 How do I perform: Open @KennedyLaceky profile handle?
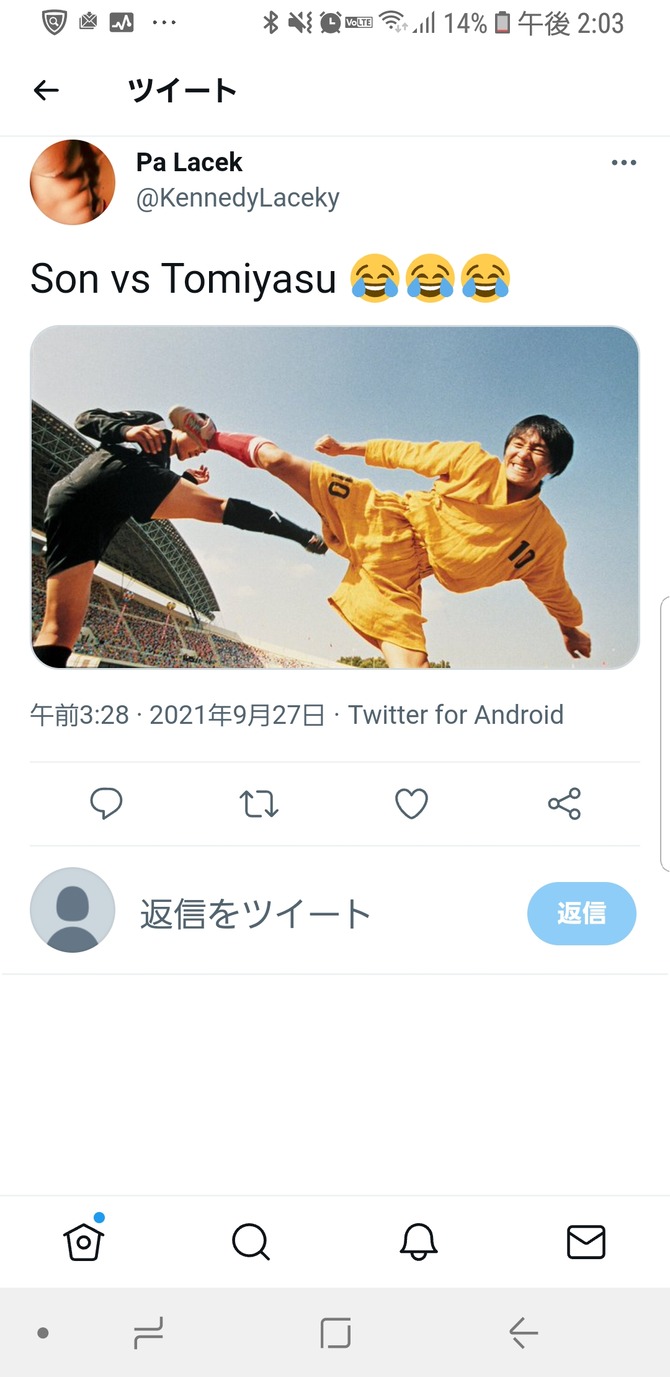(238, 198)
